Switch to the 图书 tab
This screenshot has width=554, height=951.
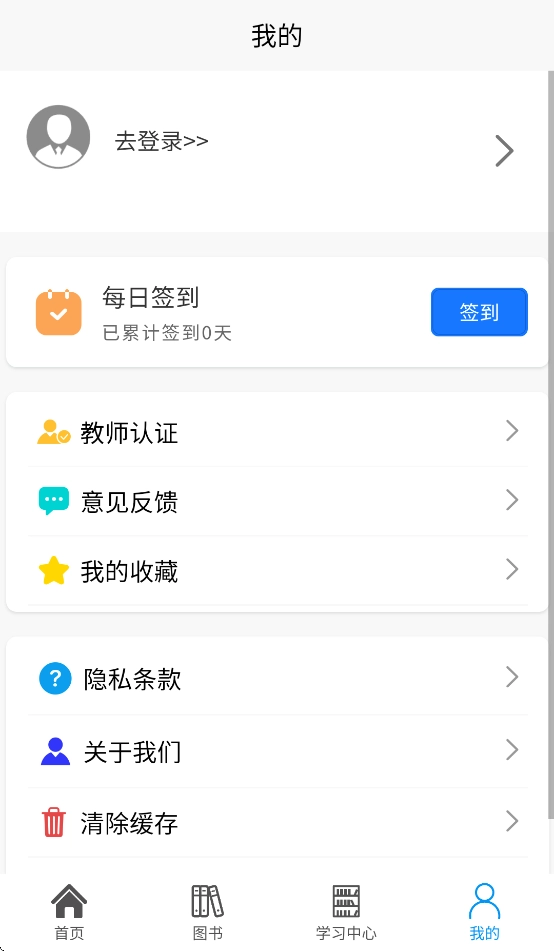click(x=208, y=912)
